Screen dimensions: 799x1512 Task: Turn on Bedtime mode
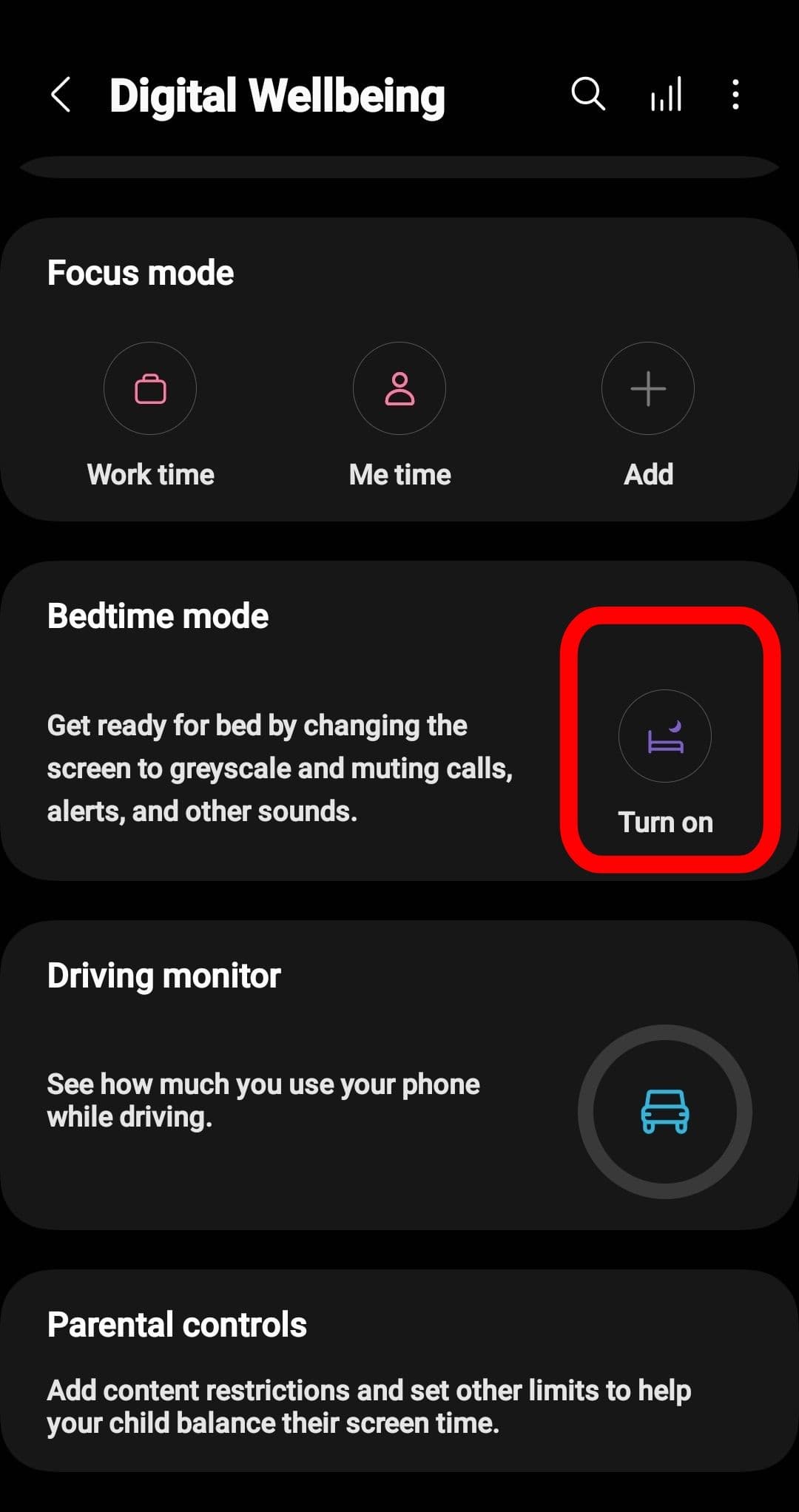(665, 737)
